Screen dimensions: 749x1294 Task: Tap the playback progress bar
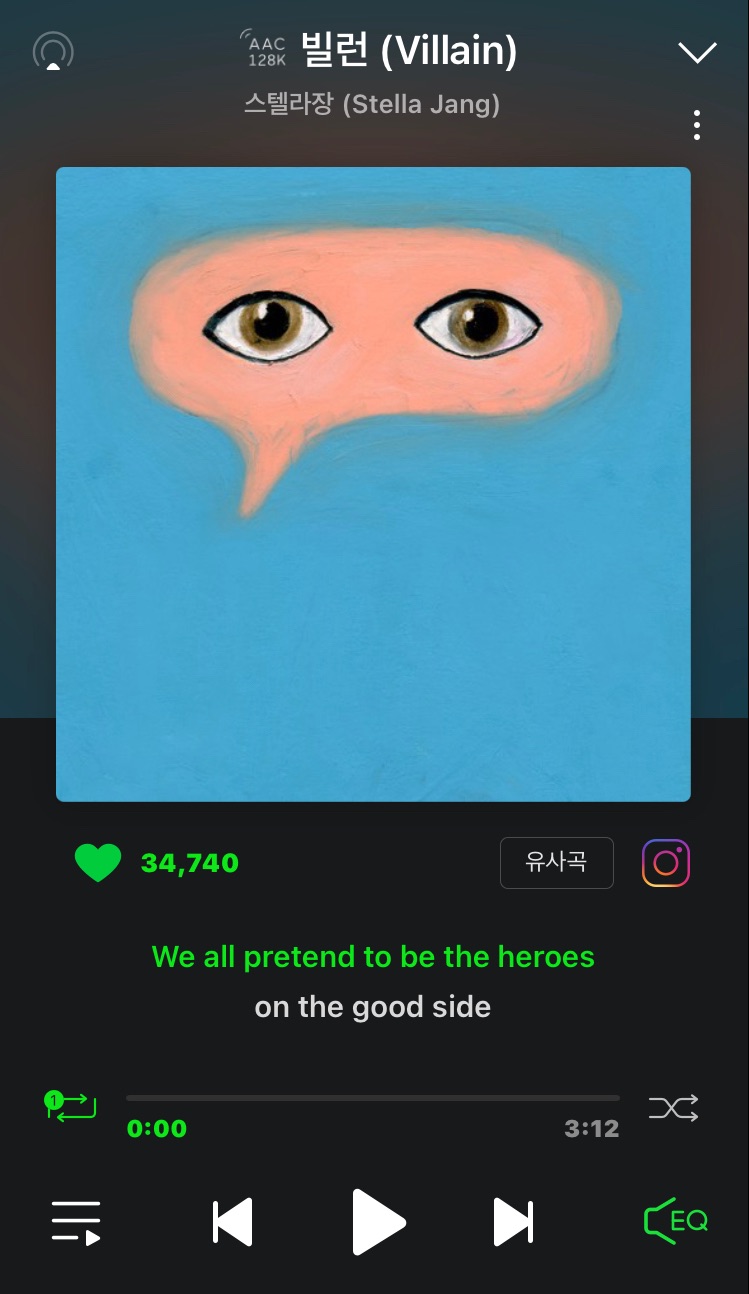click(x=373, y=1098)
